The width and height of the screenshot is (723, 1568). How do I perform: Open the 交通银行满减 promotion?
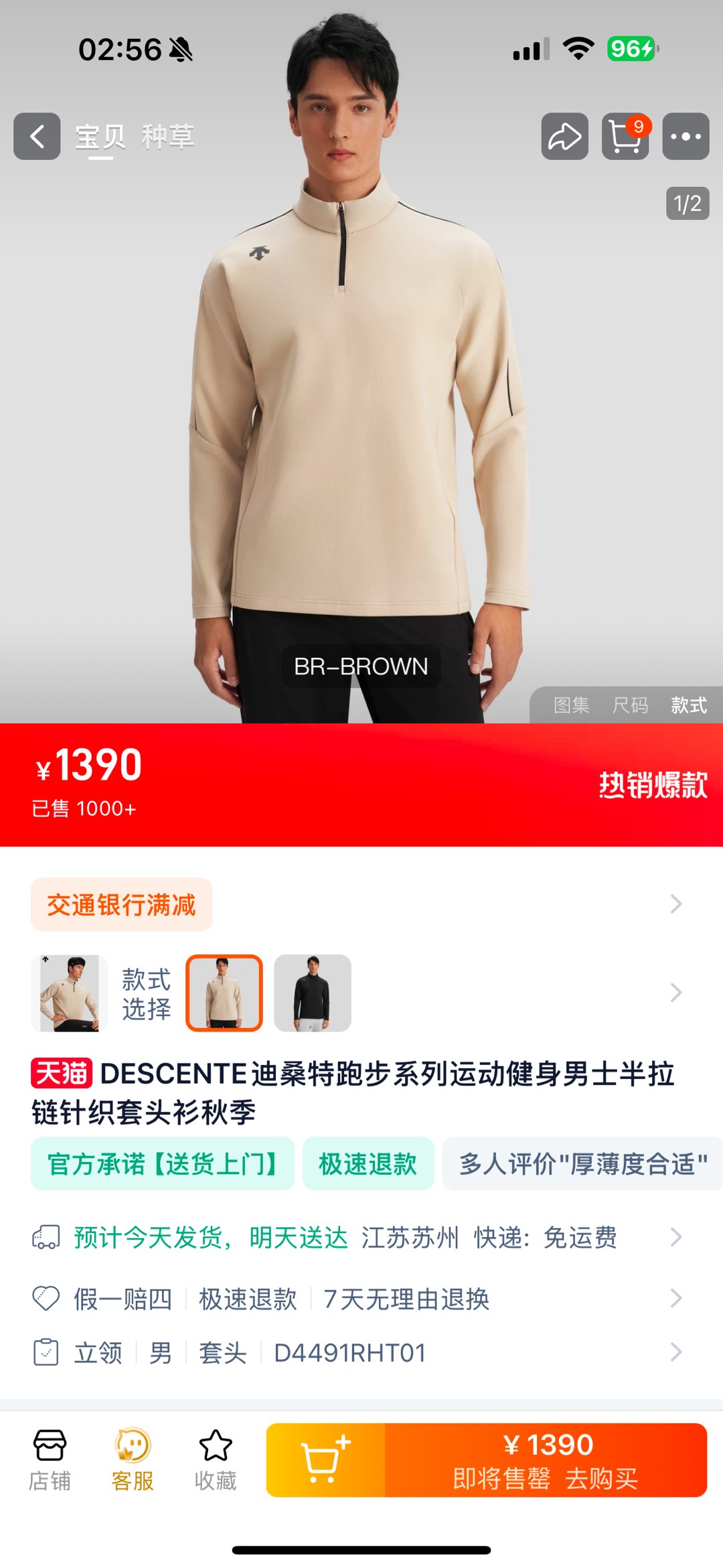click(x=122, y=905)
